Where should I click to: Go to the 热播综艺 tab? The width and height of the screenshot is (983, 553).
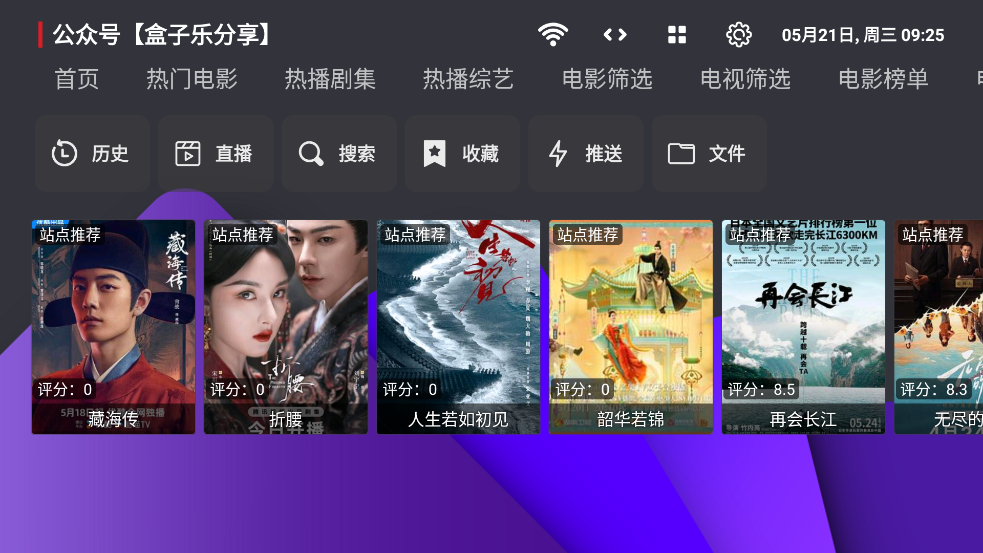coord(468,79)
